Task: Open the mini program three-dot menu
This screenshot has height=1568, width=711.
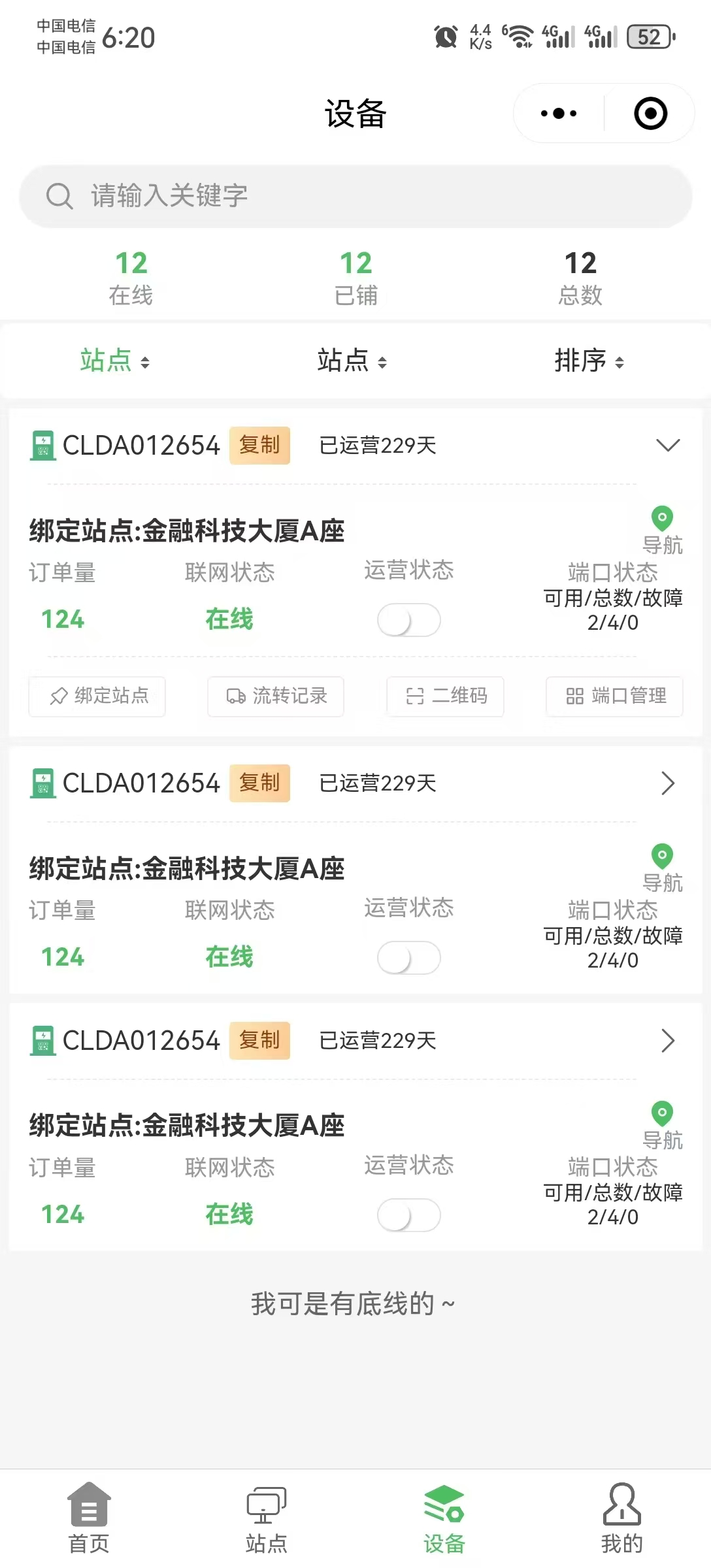Action: click(x=559, y=114)
